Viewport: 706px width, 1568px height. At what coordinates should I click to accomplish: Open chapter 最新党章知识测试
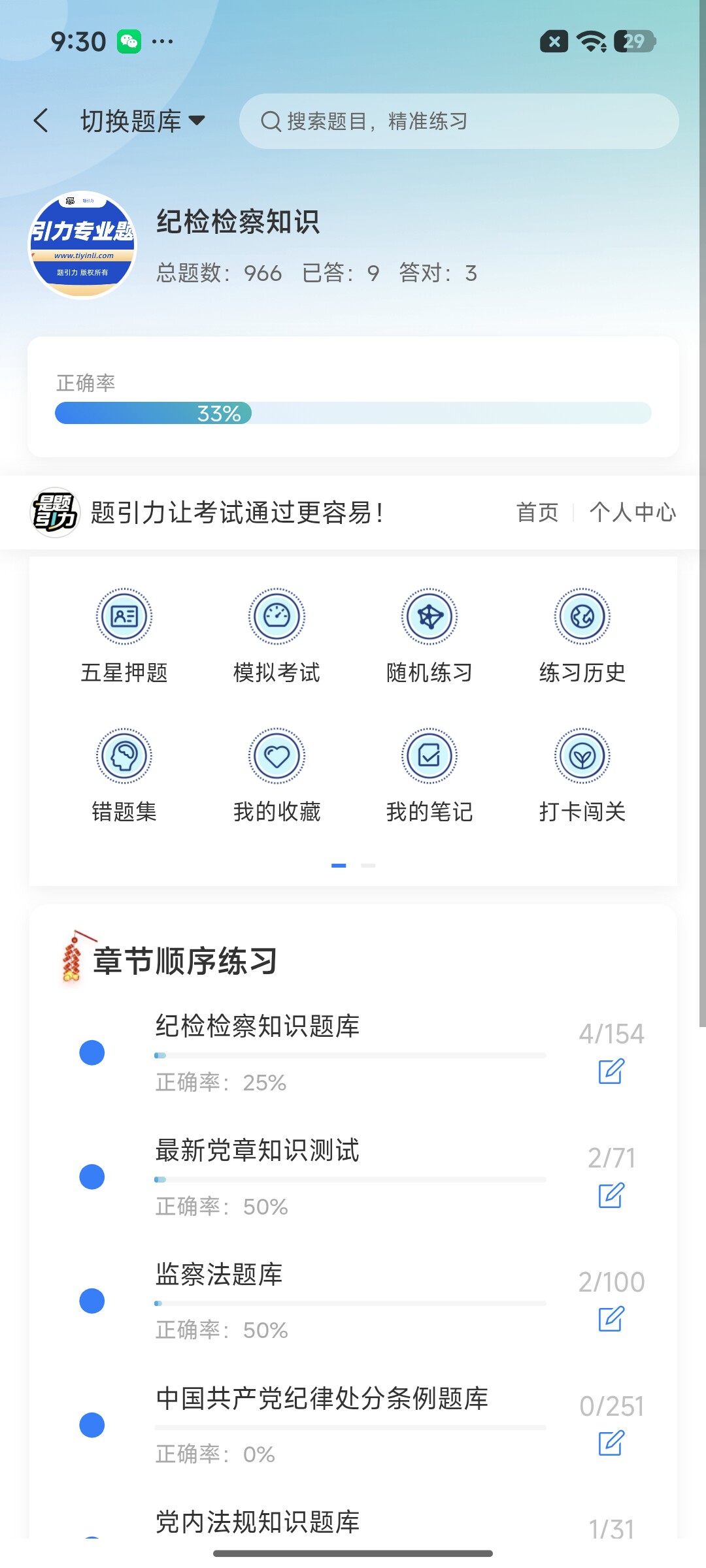pos(353,1177)
